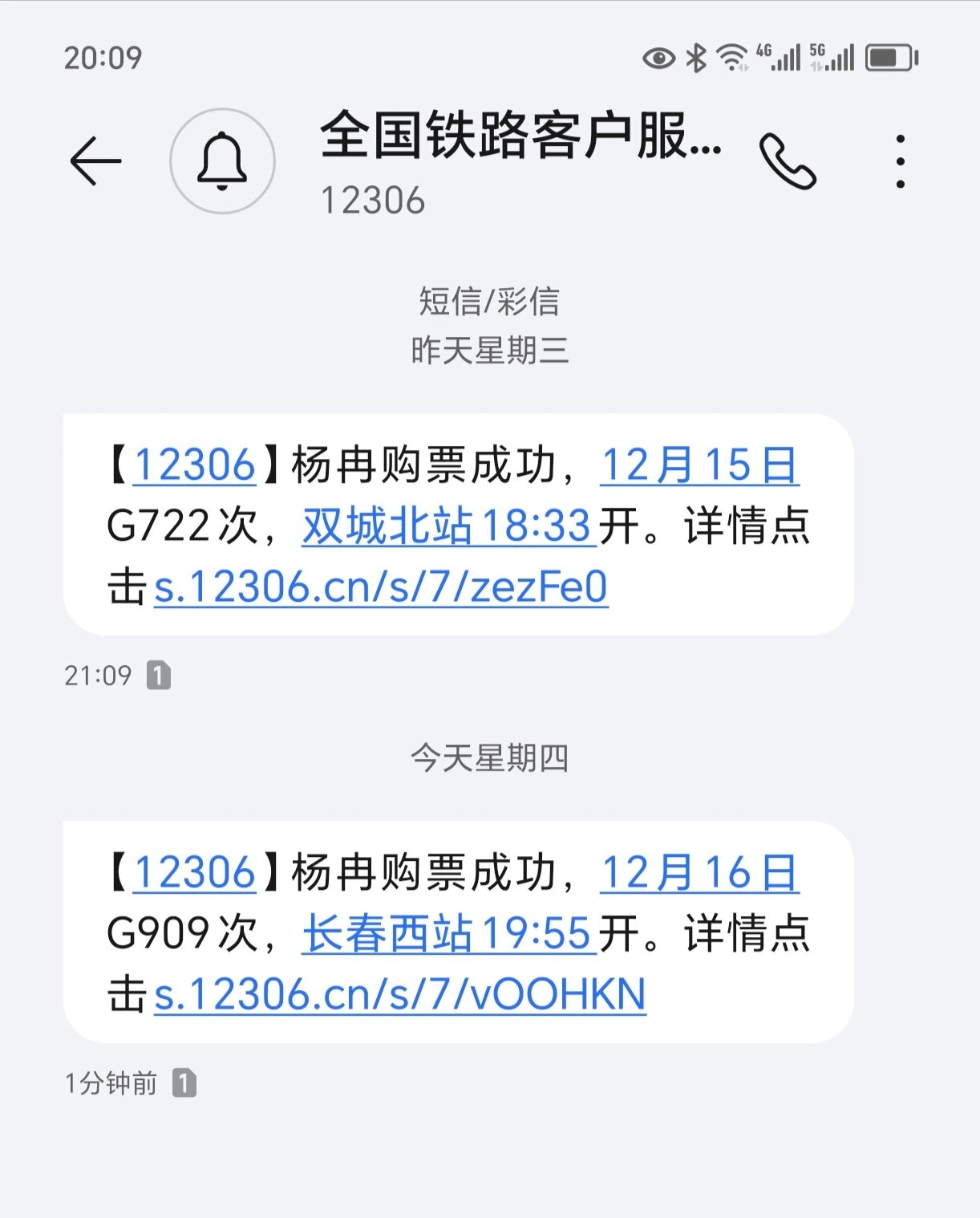Tap the 12306 link in G909 message
The width and height of the screenshot is (980, 1218).
pos(195,873)
